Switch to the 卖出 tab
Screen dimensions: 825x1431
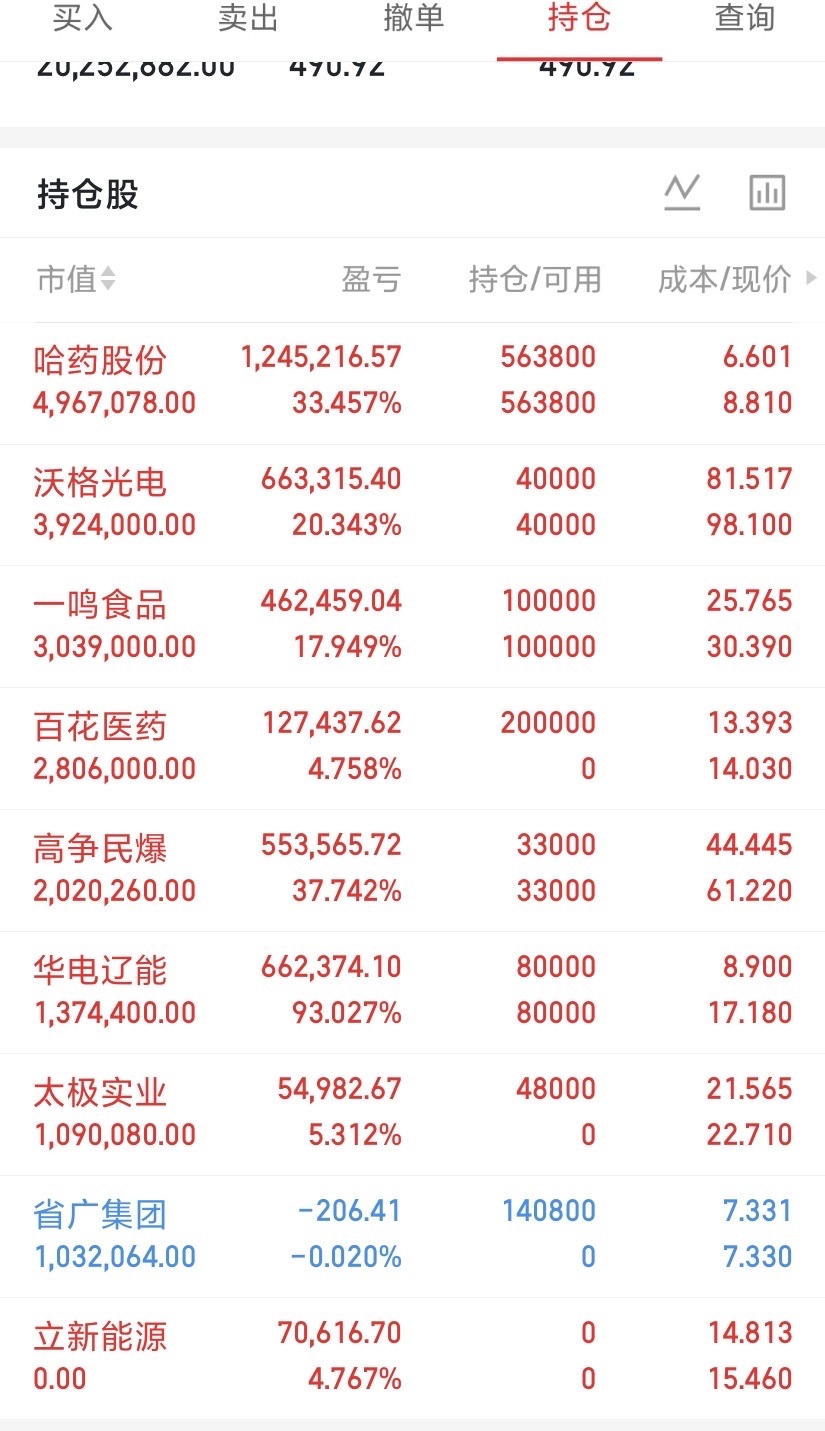248,18
